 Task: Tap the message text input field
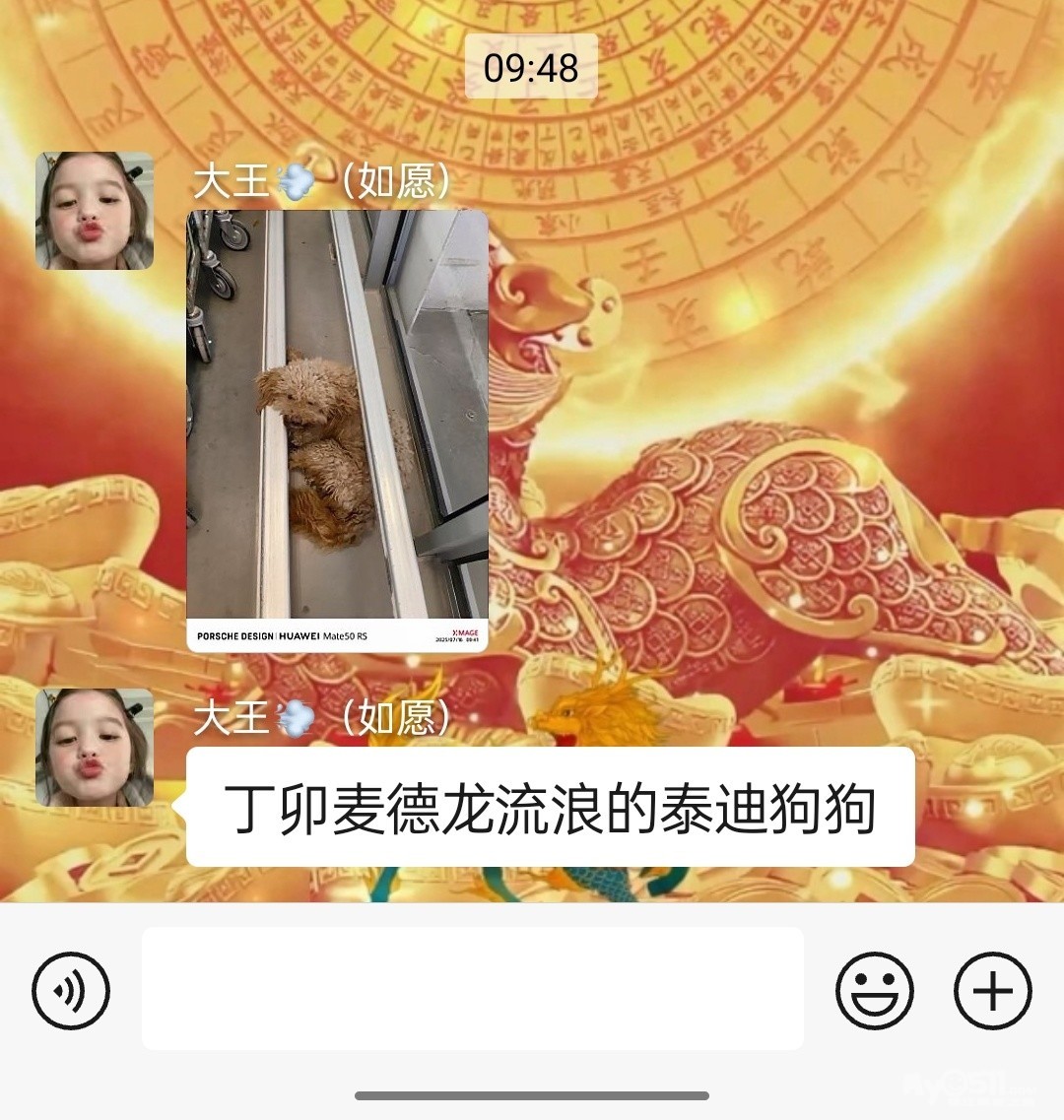(472, 989)
